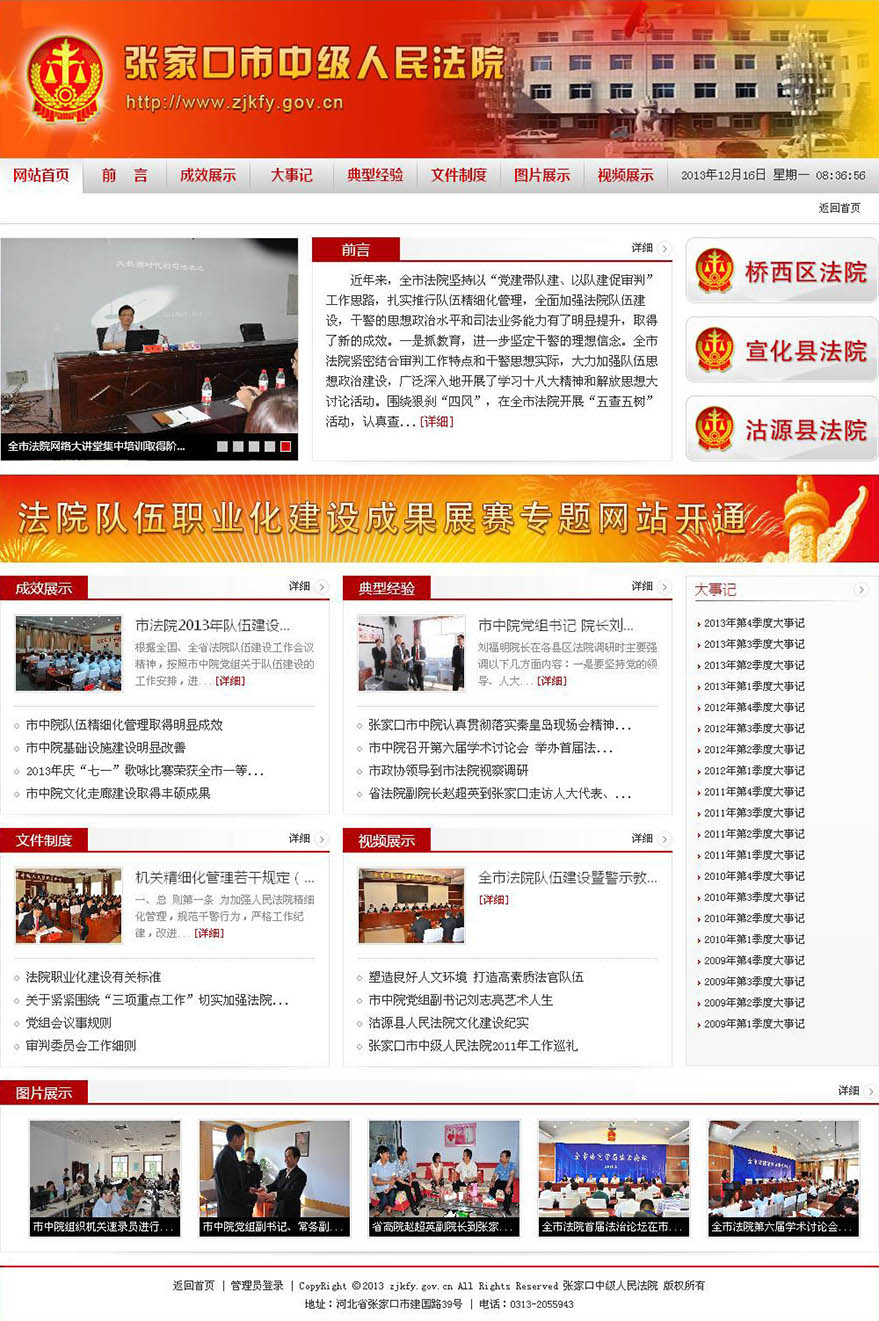Open the 管理员登录 footer link
Viewport: 879px width, 1321px height.
[x=257, y=1286]
